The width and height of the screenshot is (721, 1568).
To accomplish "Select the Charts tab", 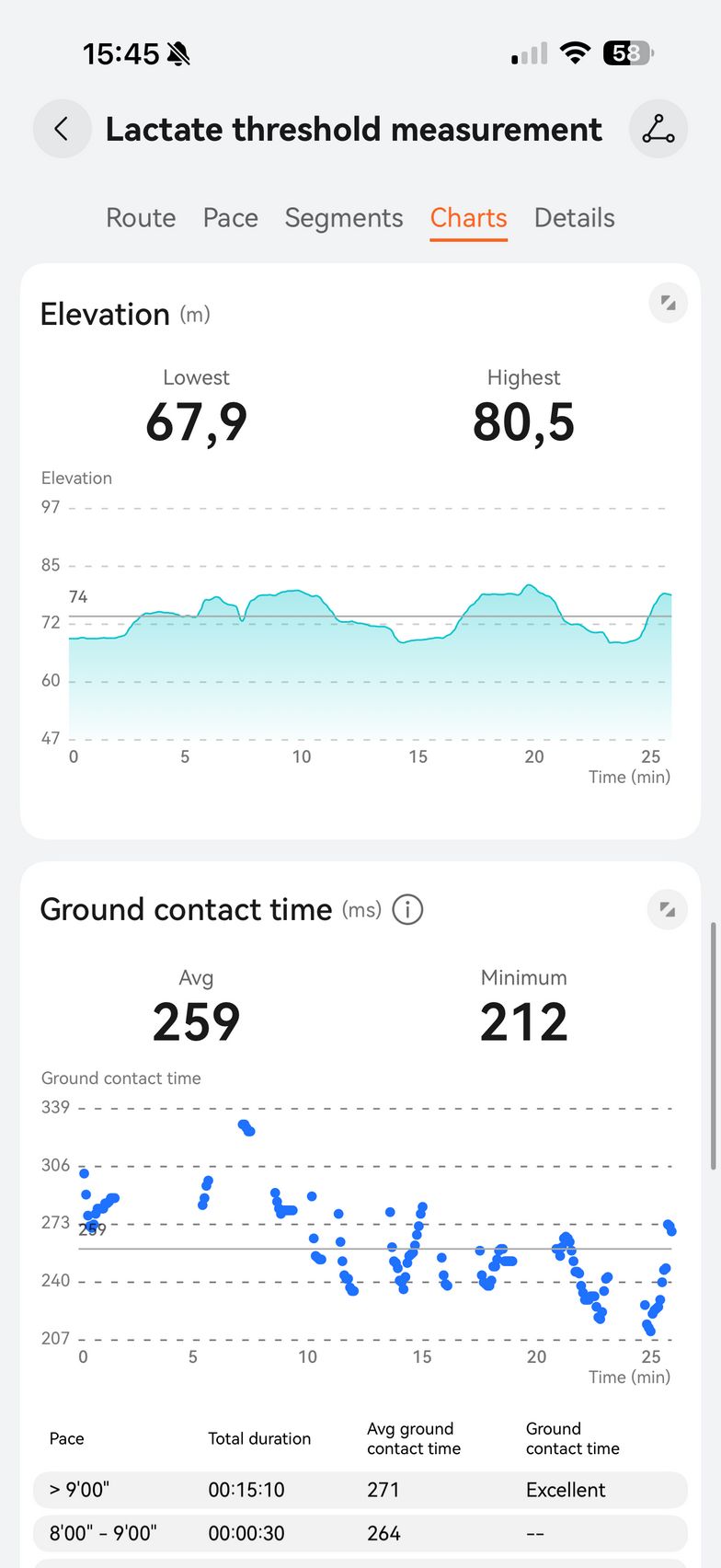I will tap(468, 218).
